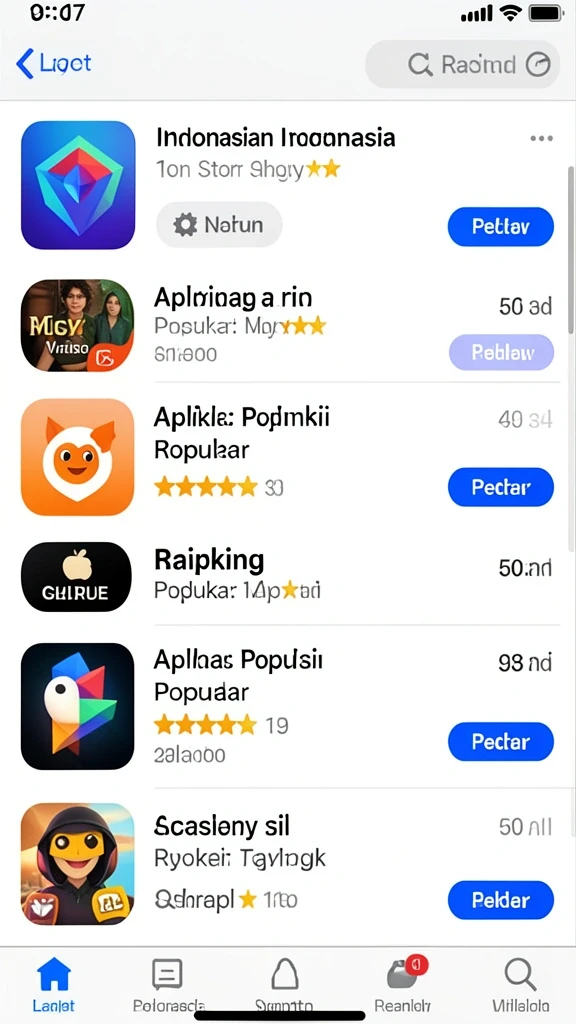Switch to the Polorasda tab
Image resolution: width=576 pixels, height=1024 pixels.
click(168, 984)
